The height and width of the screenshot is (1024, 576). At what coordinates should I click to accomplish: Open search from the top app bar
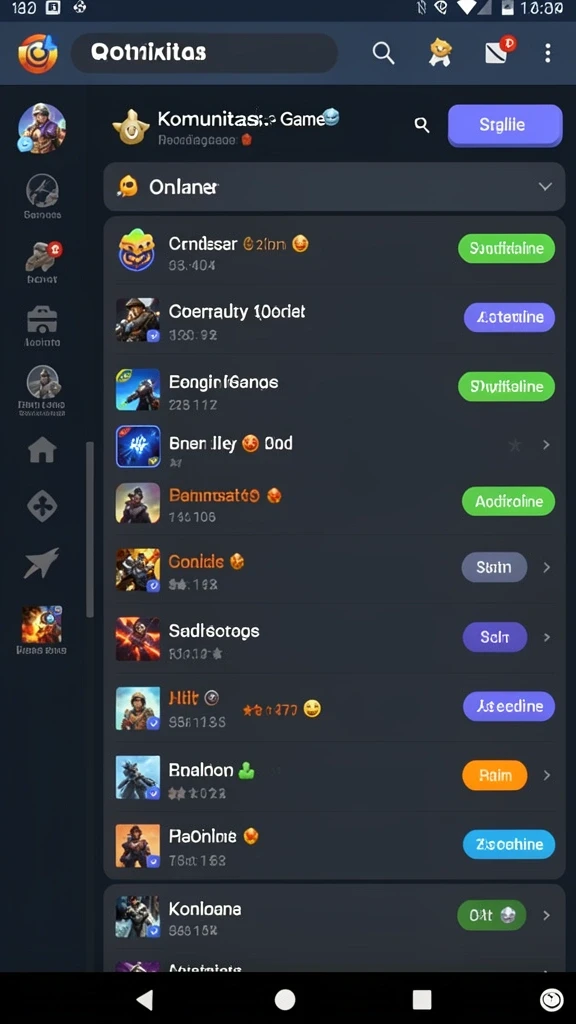coord(383,53)
